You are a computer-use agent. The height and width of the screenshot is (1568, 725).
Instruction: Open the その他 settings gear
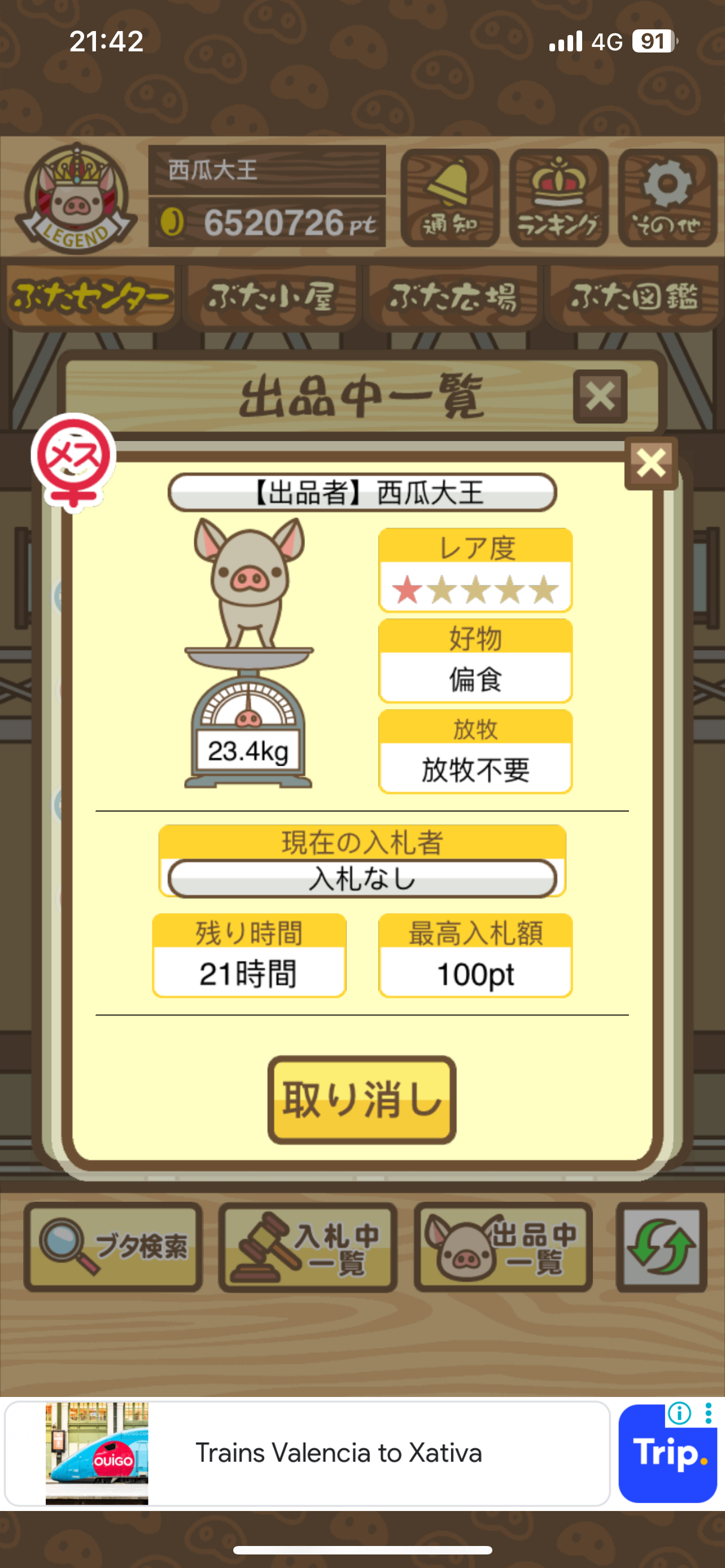point(667,198)
